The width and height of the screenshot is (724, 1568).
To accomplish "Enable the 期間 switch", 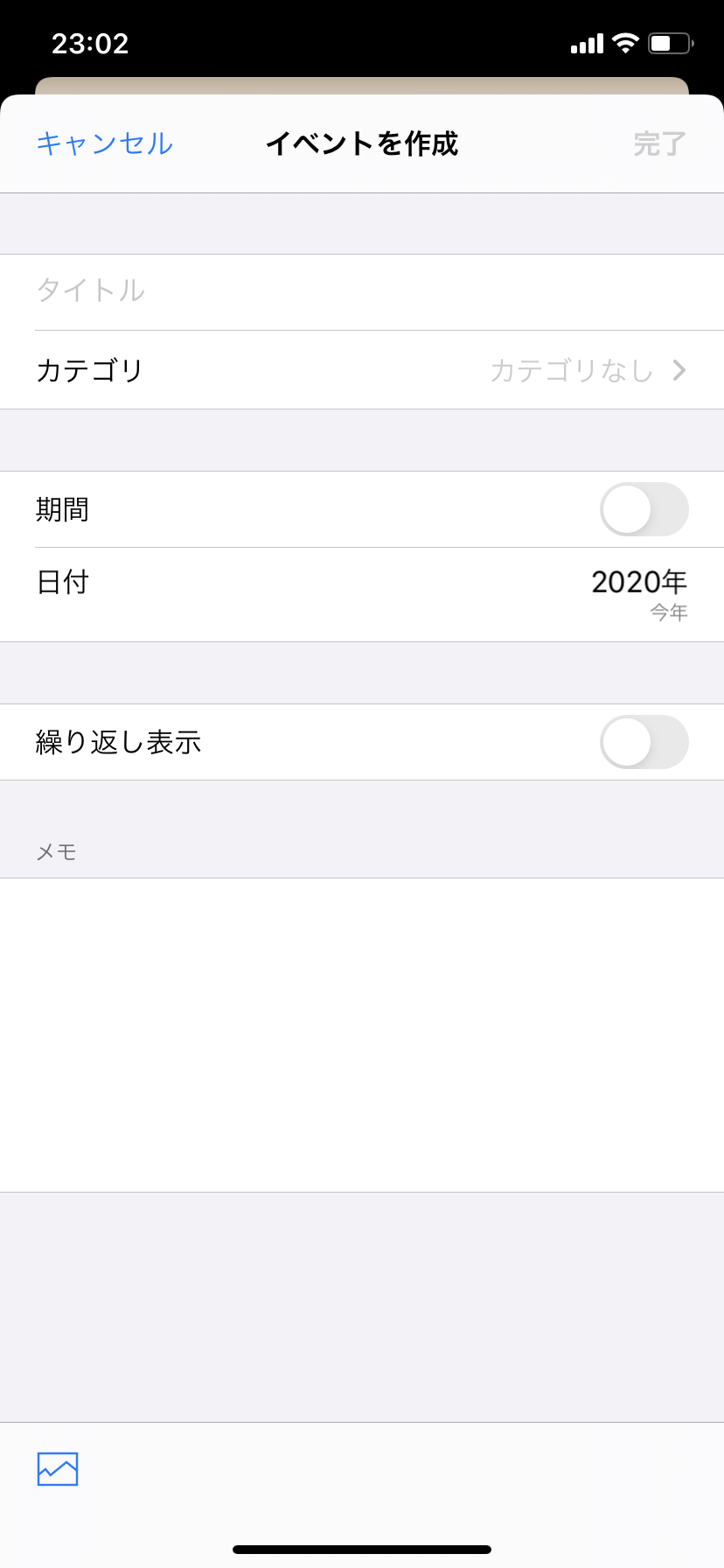I will click(644, 509).
